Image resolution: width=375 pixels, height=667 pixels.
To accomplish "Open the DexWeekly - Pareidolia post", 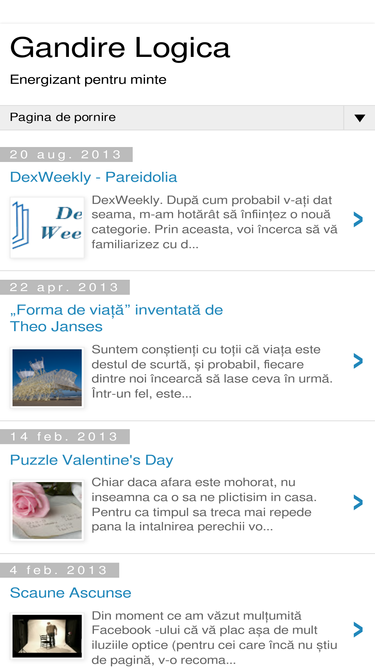I will [94, 177].
